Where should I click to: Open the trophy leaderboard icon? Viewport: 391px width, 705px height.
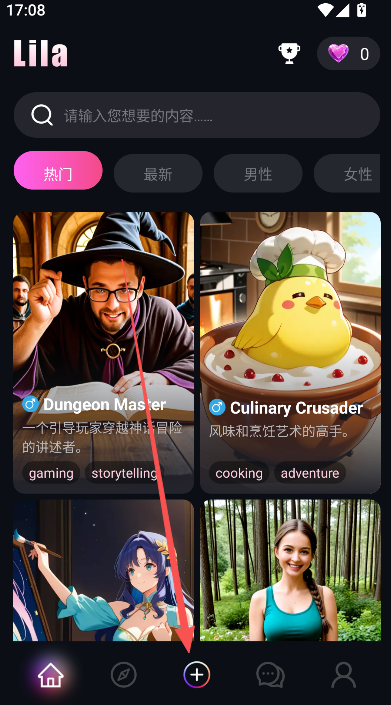[289, 54]
